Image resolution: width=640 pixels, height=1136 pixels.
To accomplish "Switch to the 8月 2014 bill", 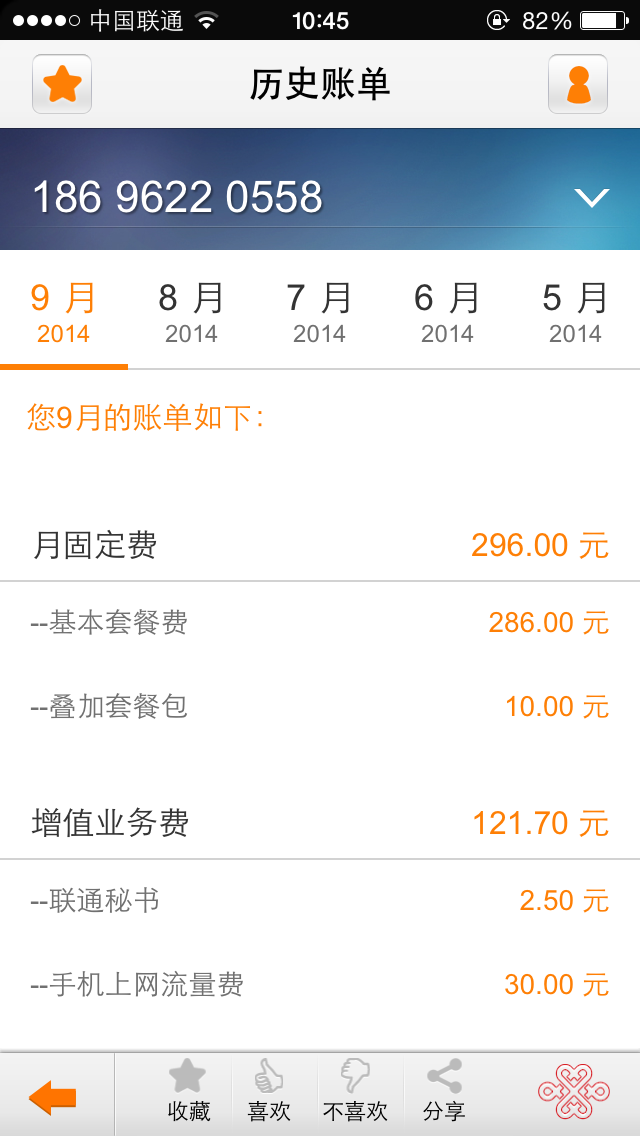I will (191, 312).
